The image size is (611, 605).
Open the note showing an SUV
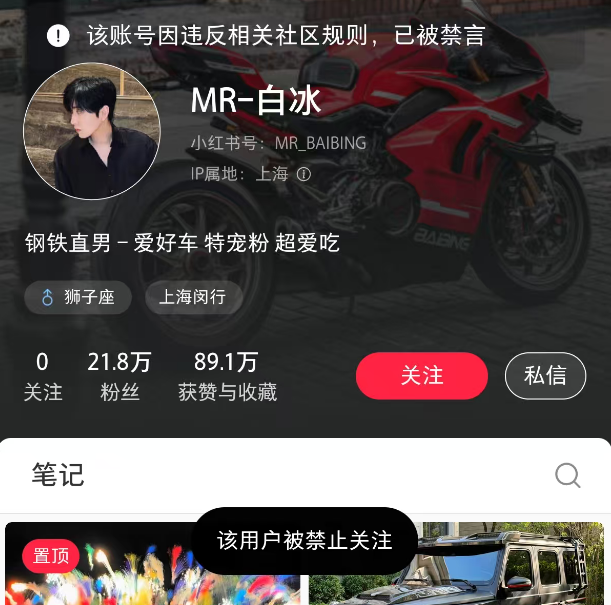coord(500,568)
